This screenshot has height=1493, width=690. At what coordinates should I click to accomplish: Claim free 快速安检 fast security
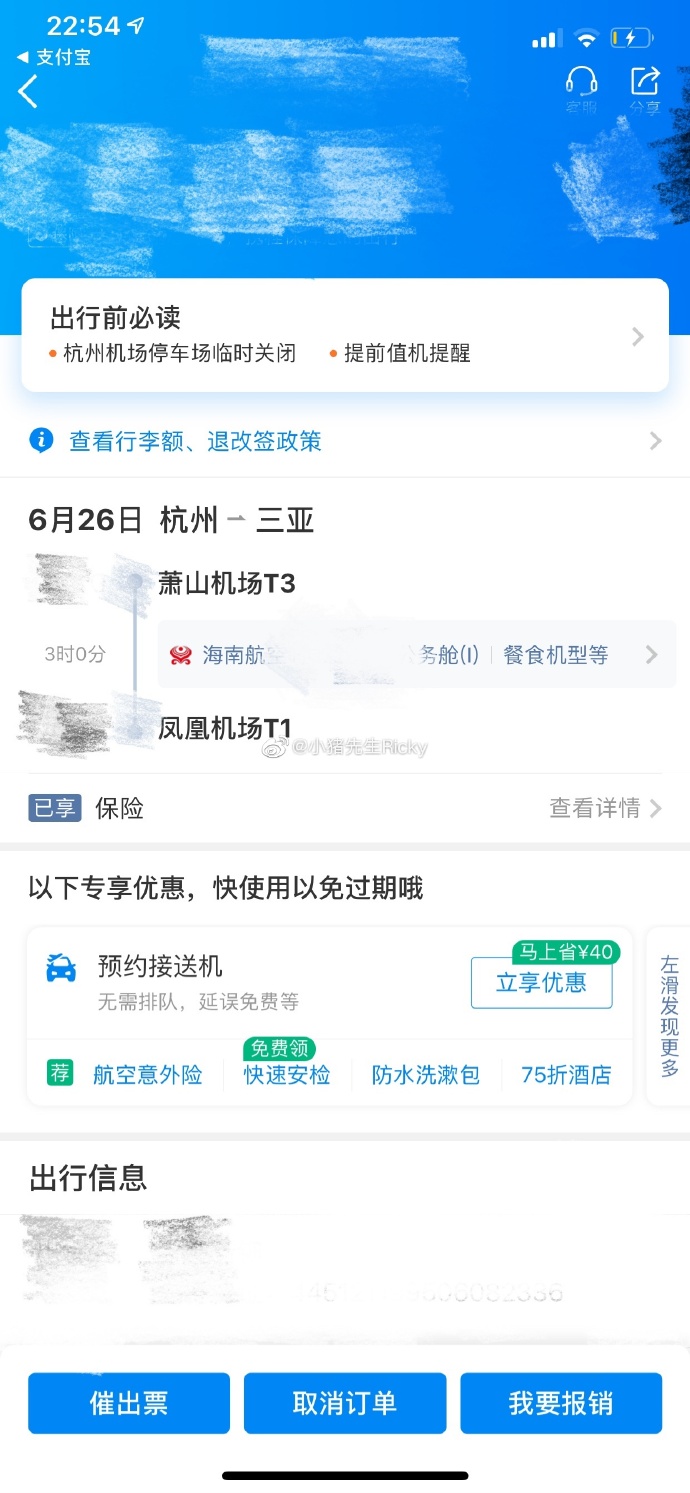pyautogui.click(x=287, y=1075)
